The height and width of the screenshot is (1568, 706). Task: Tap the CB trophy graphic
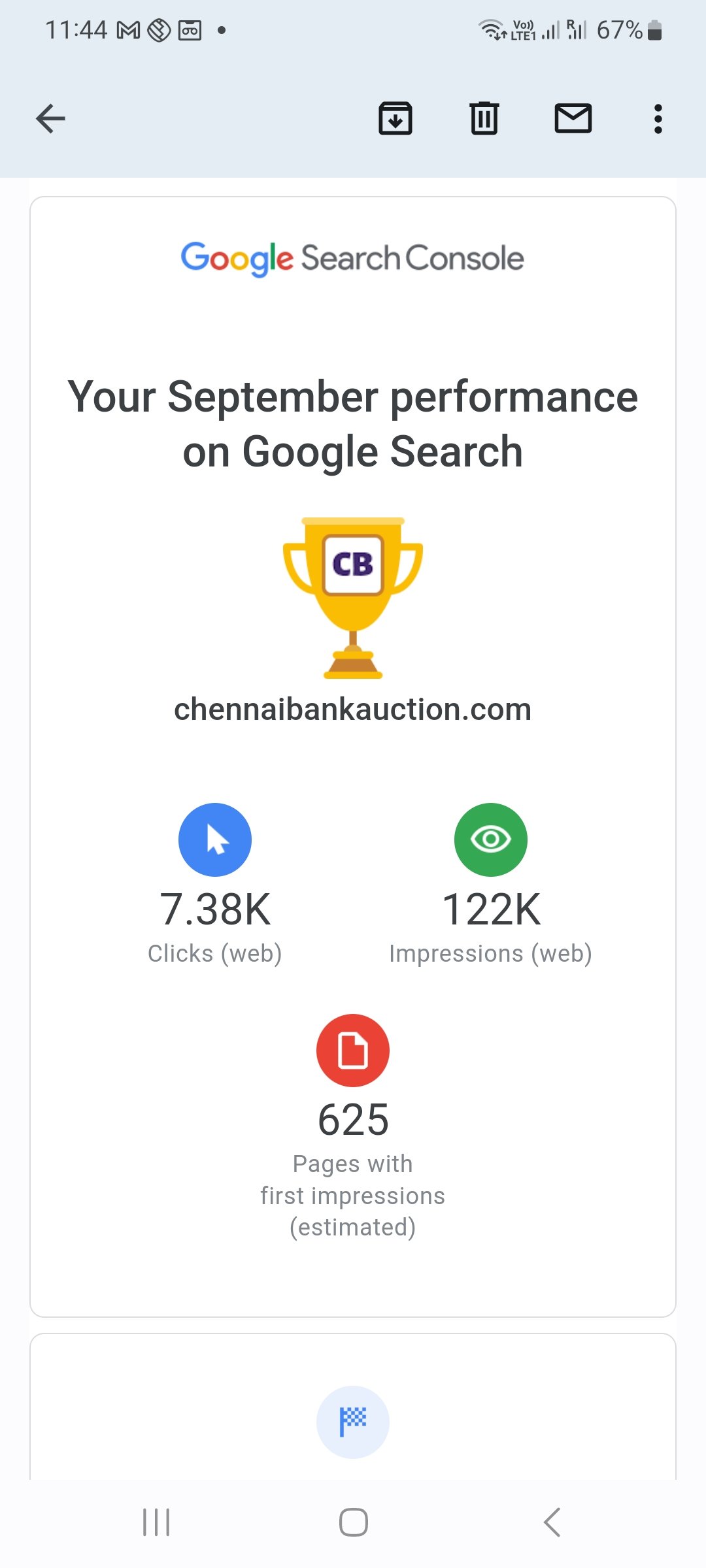coord(353,595)
